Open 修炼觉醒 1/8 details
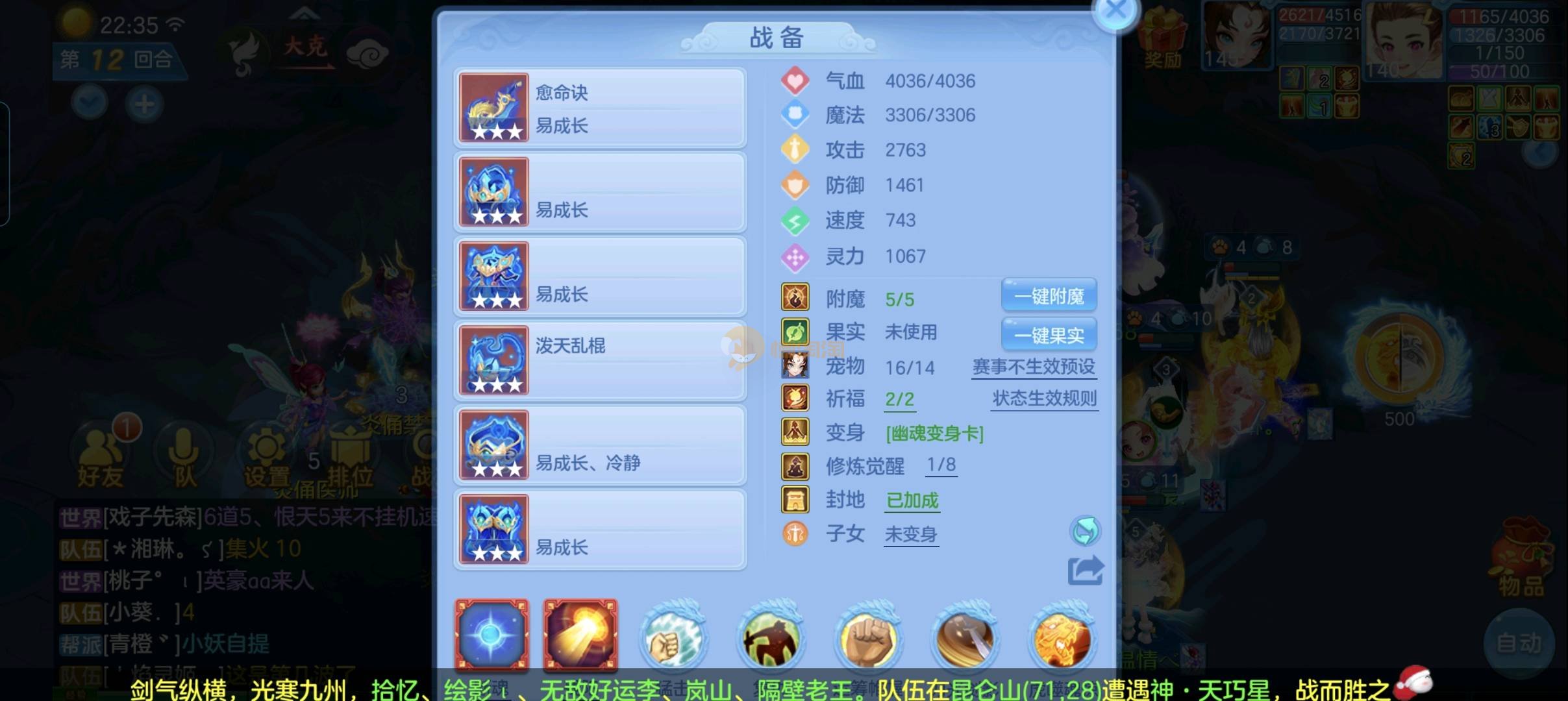The image size is (1568, 701). click(x=941, y=465)
